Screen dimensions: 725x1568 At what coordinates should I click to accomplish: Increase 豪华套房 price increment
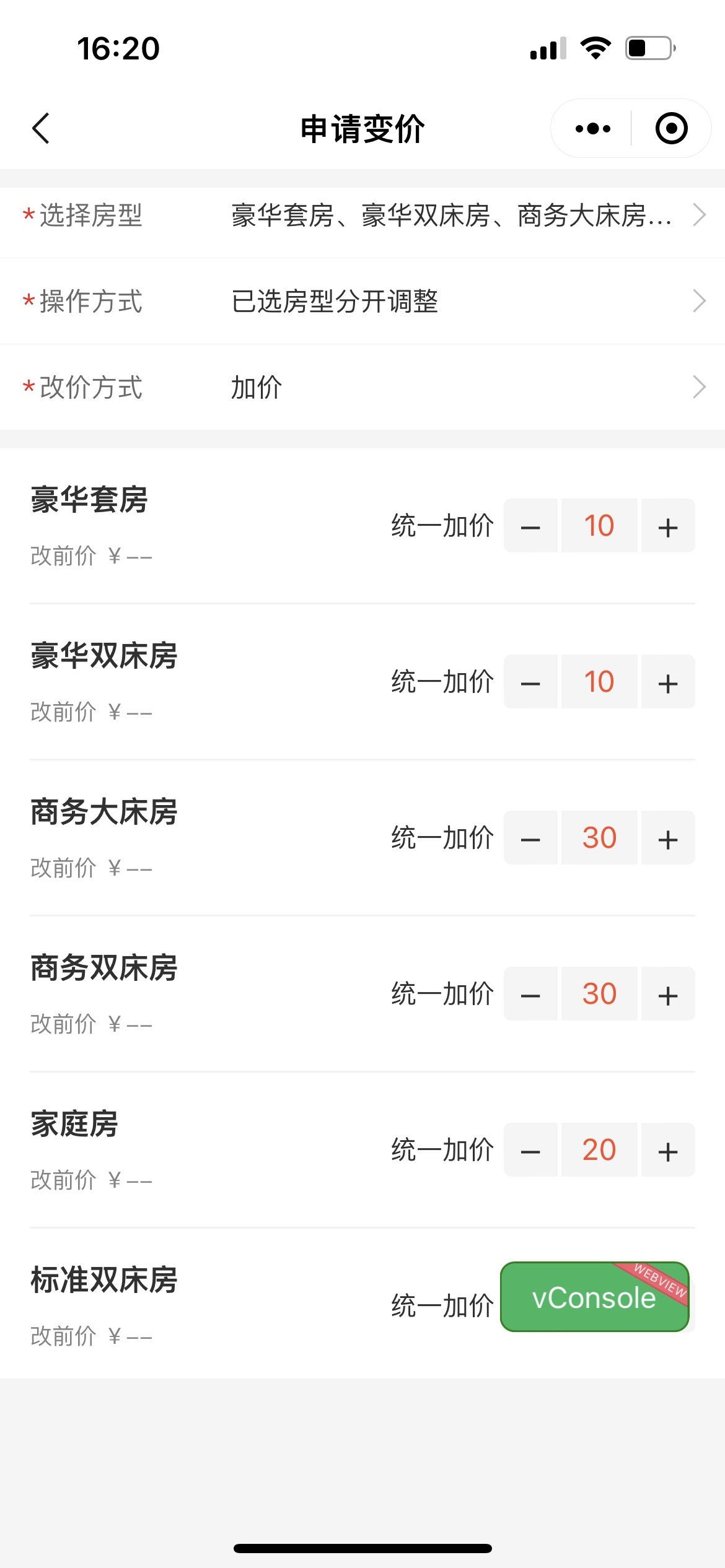tap(668, 526)
